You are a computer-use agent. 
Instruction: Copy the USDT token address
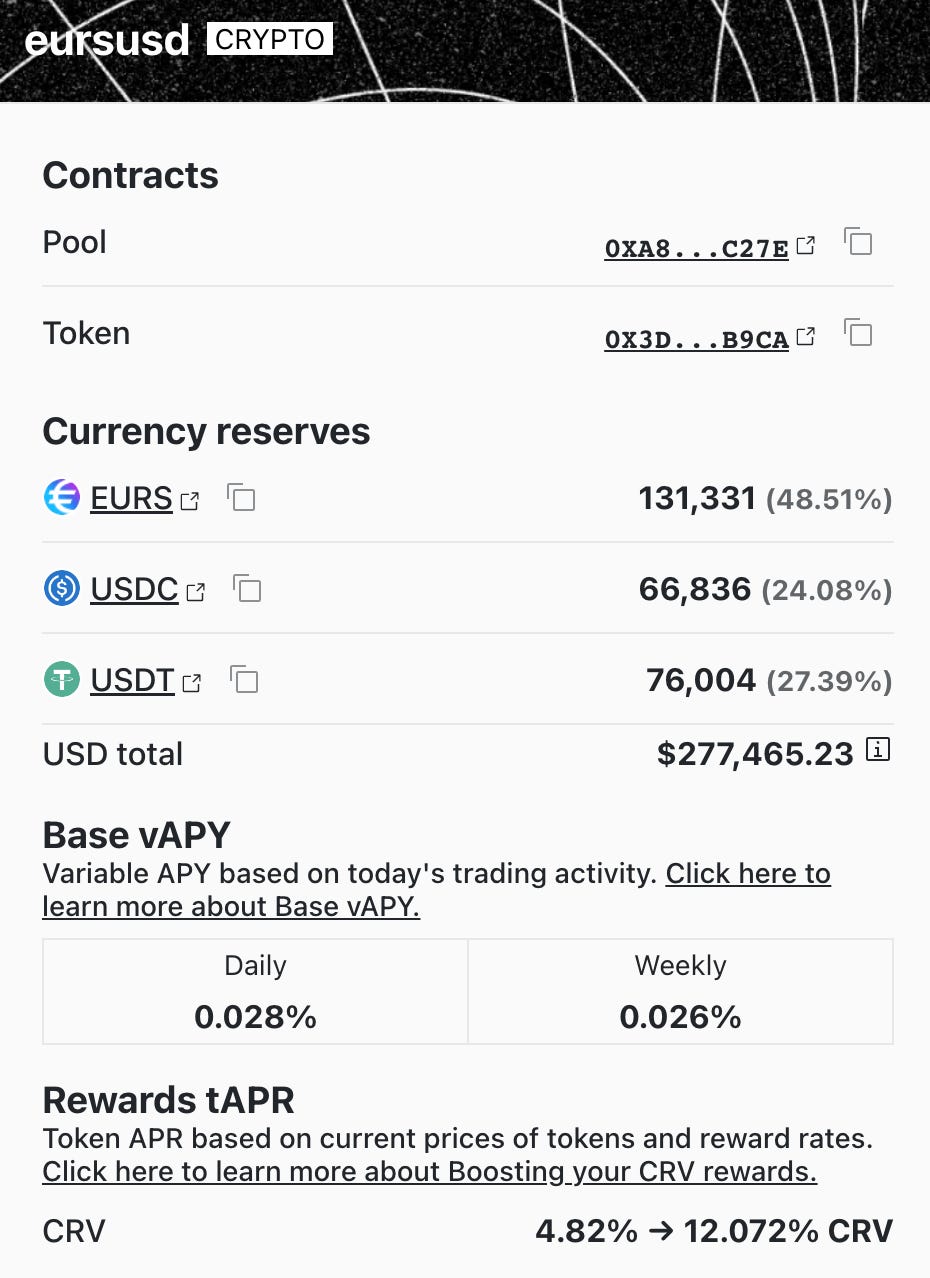pos(244,680)
